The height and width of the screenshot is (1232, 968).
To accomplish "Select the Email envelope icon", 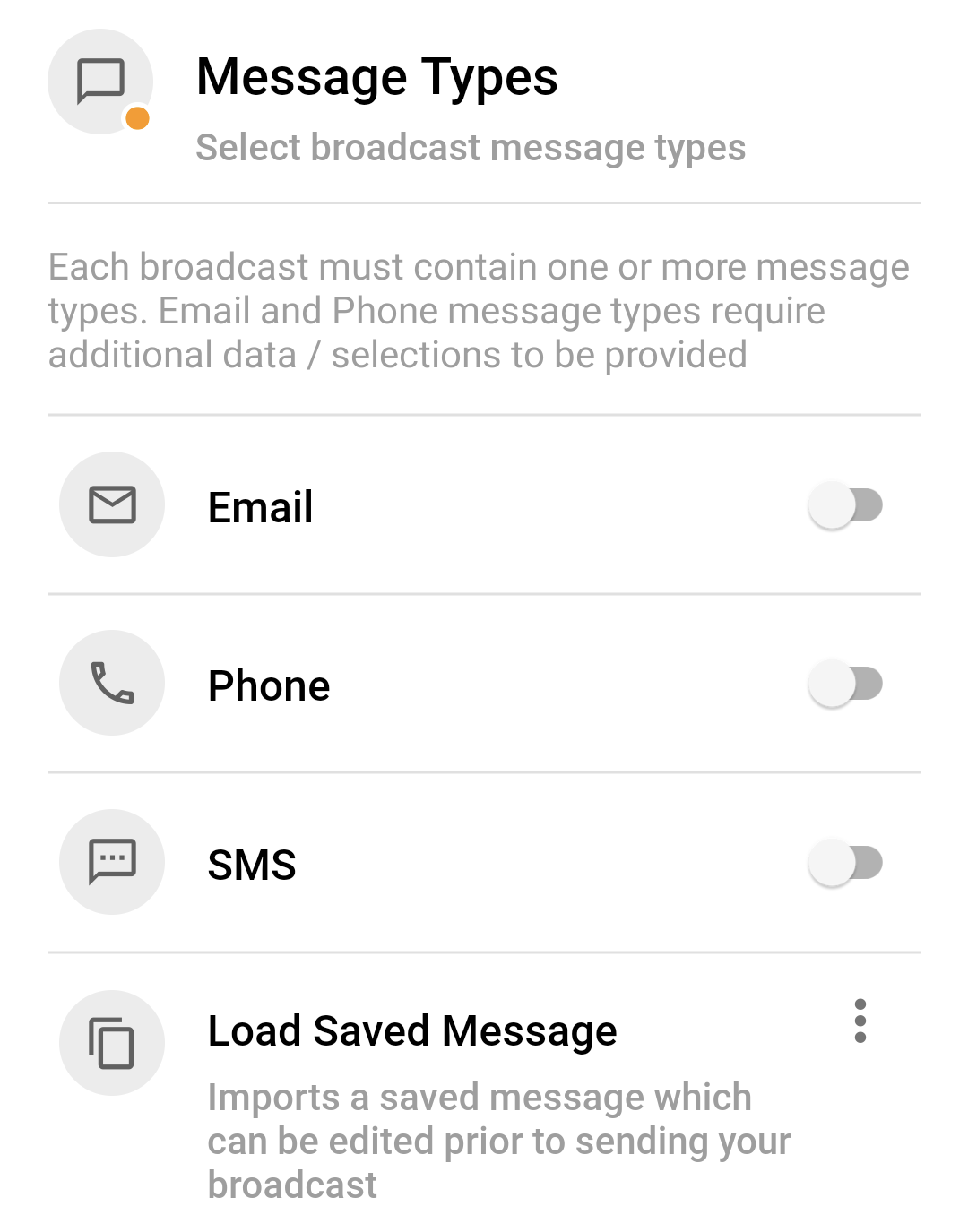I will coord(111,504).
